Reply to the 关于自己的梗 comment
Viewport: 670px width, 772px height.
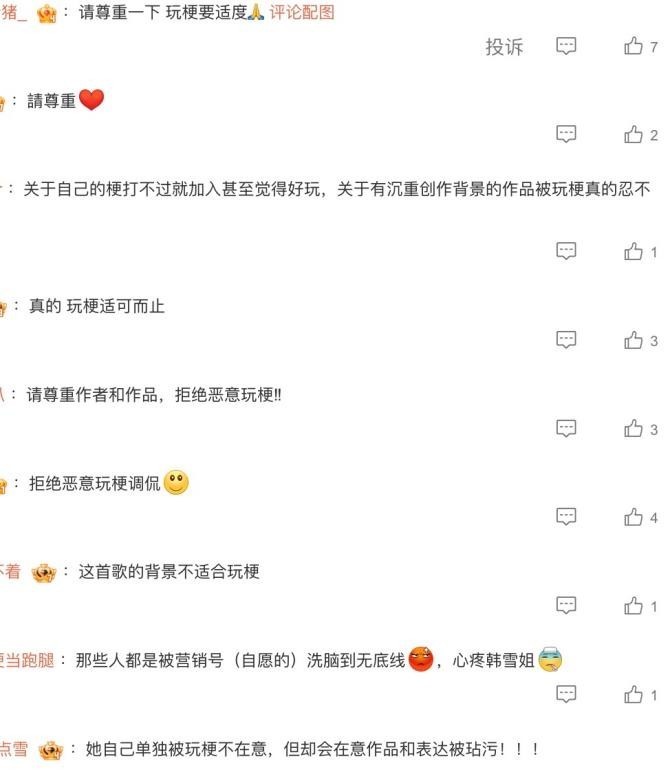click(x=566, y=252)
